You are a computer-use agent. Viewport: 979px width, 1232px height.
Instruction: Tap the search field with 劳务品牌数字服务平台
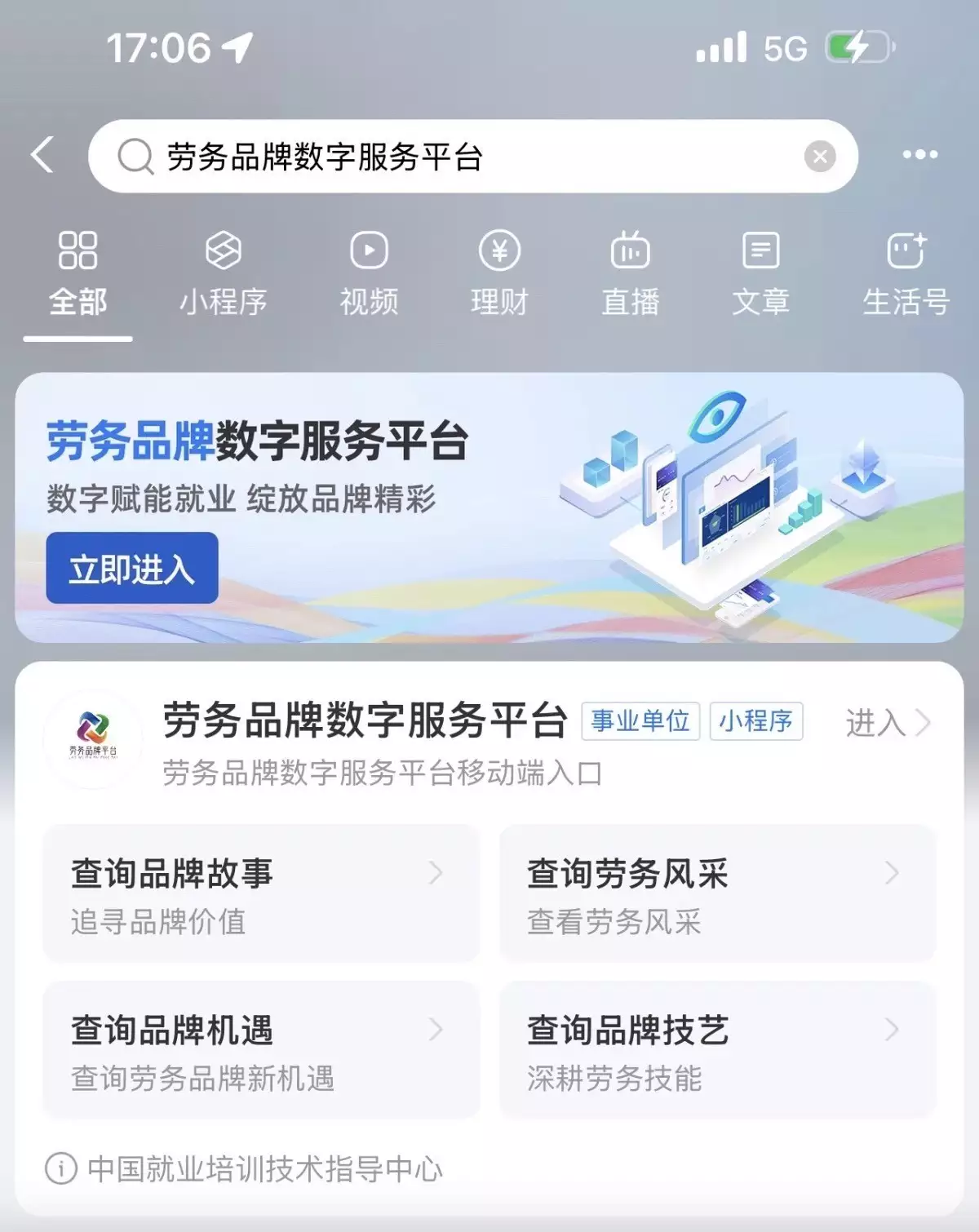(457, 157)
